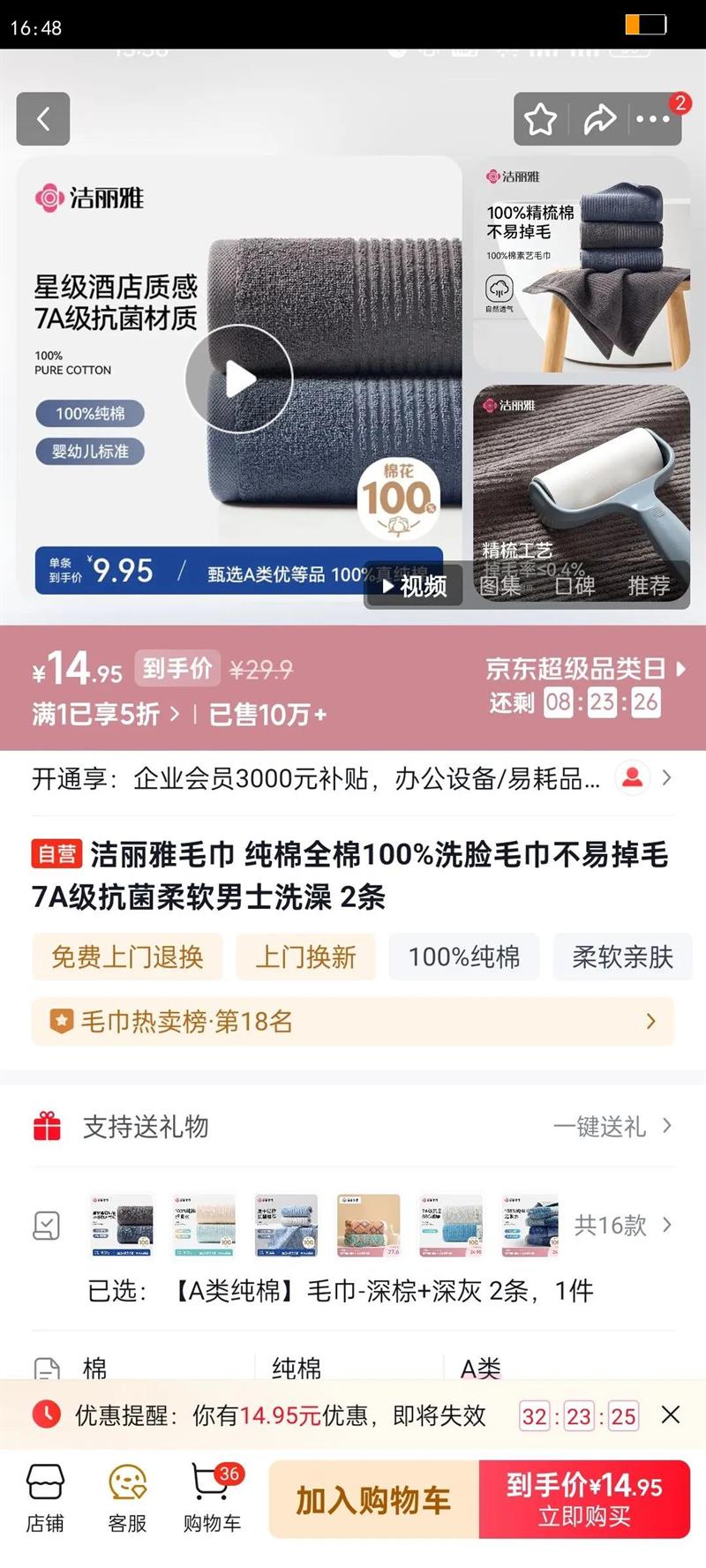
Task: Navigate back using the back arrow
Action: coord(42,119)
